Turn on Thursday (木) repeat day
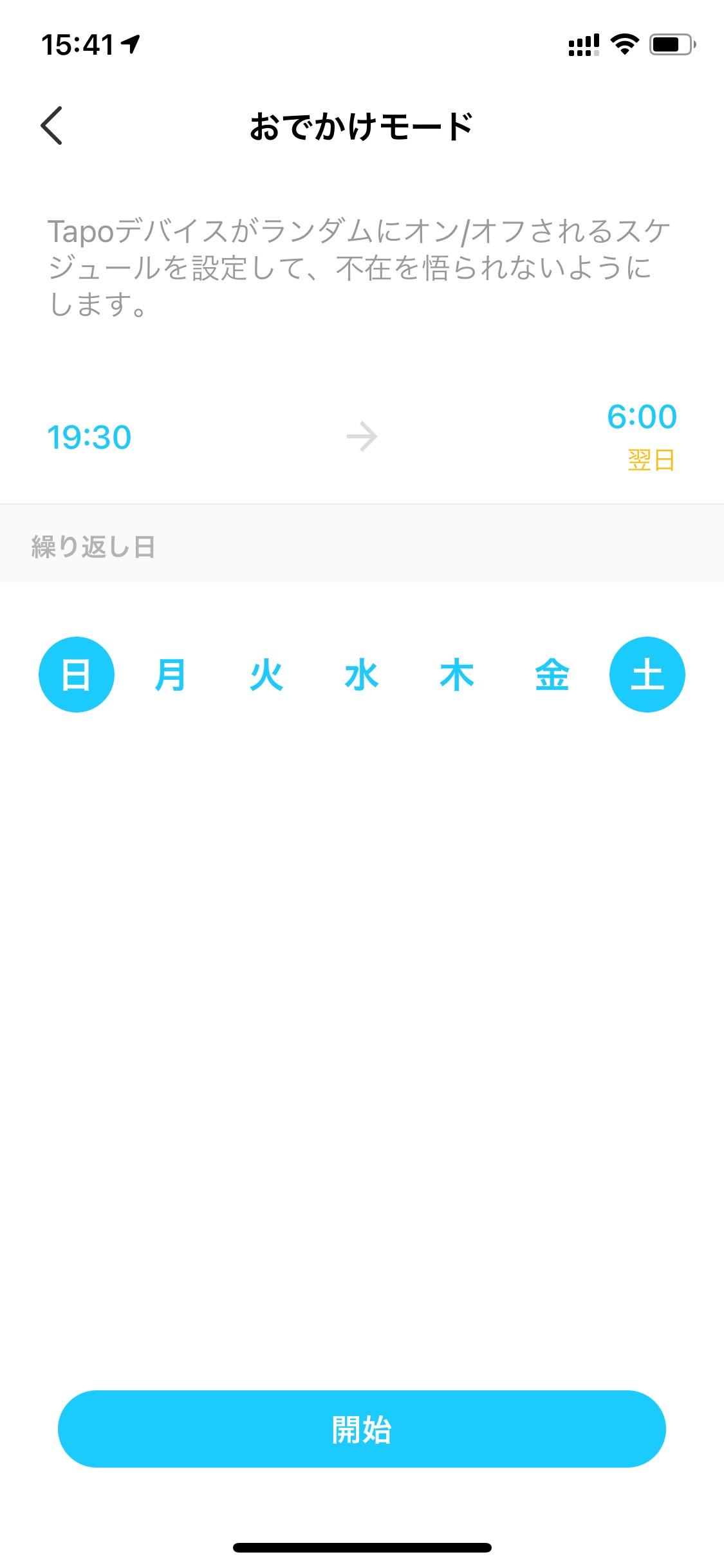The width and height of the screenshot is (724, 1568). click(x=457, y=675)
